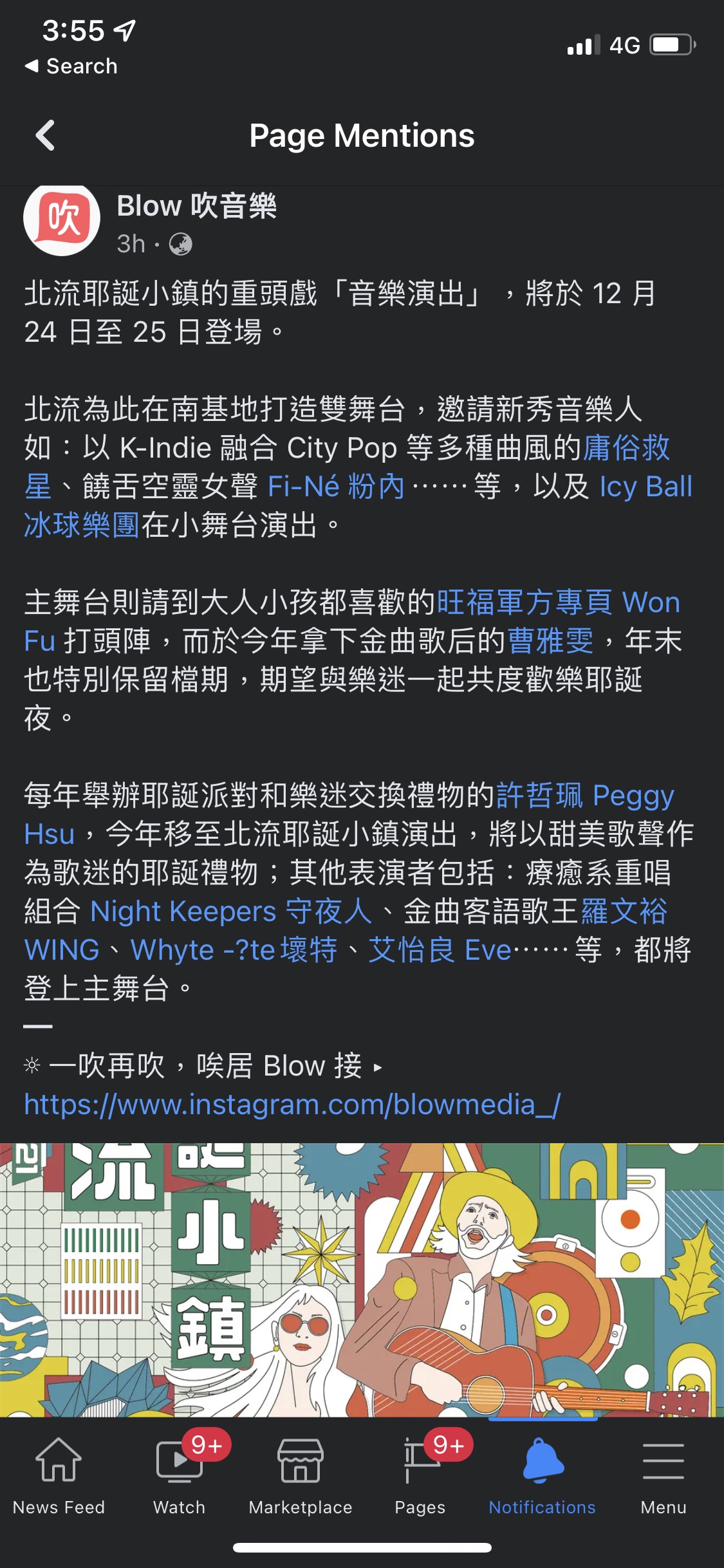Go back from Page Mentions
This screenshot has width=724, height=1568.
[45, 136]
